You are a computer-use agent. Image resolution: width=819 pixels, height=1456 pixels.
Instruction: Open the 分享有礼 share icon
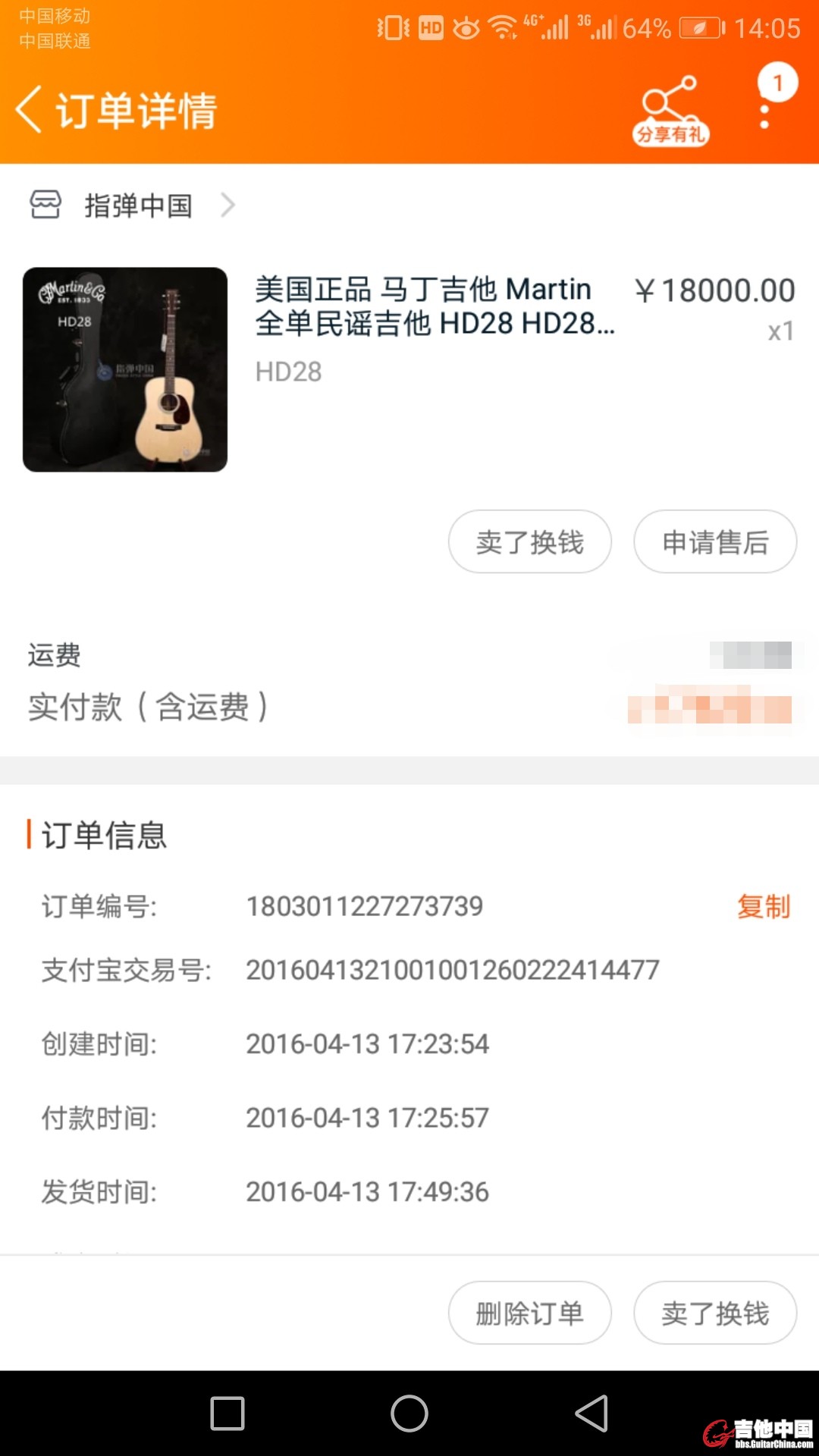670,110
